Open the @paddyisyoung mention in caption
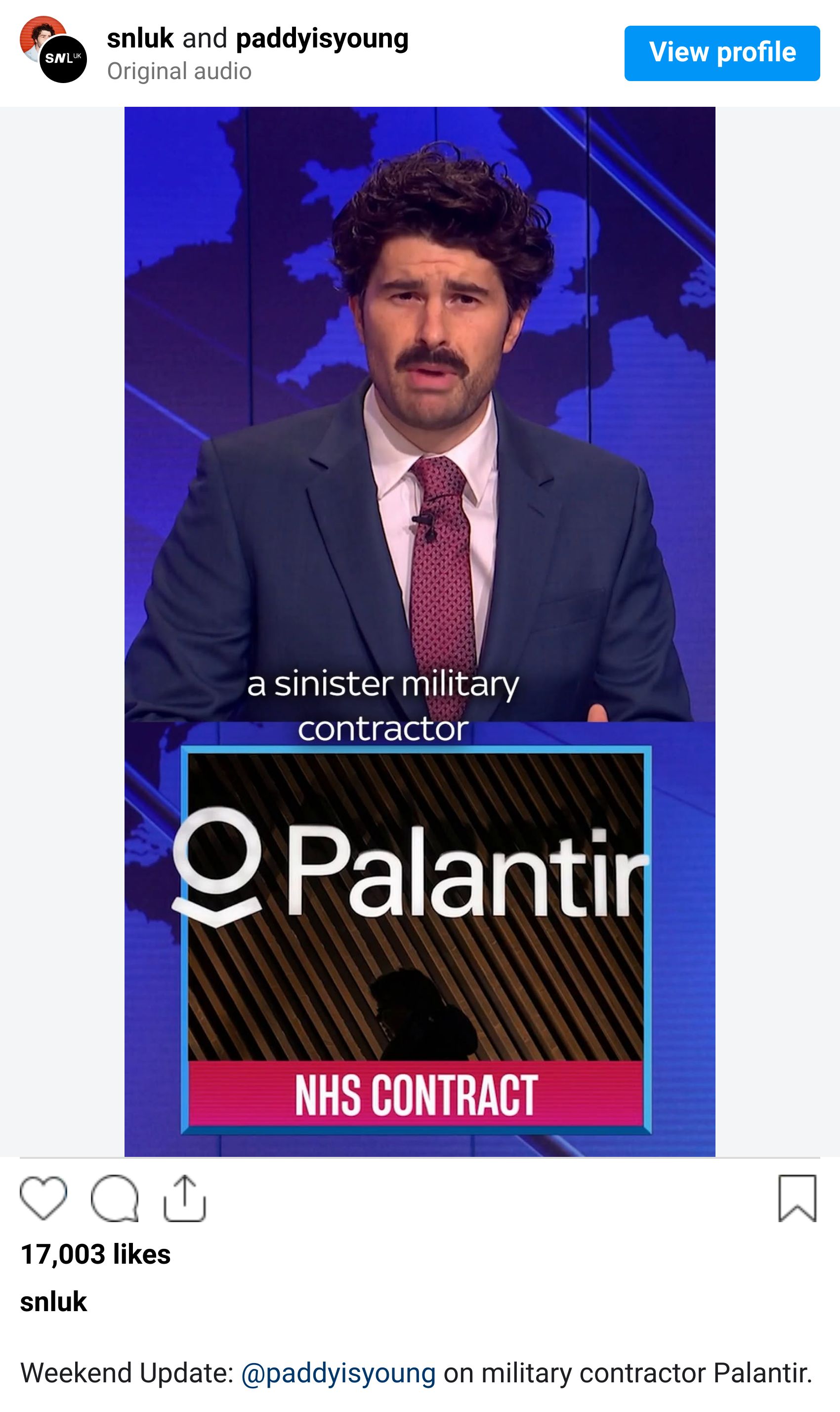 point(338,1373)
